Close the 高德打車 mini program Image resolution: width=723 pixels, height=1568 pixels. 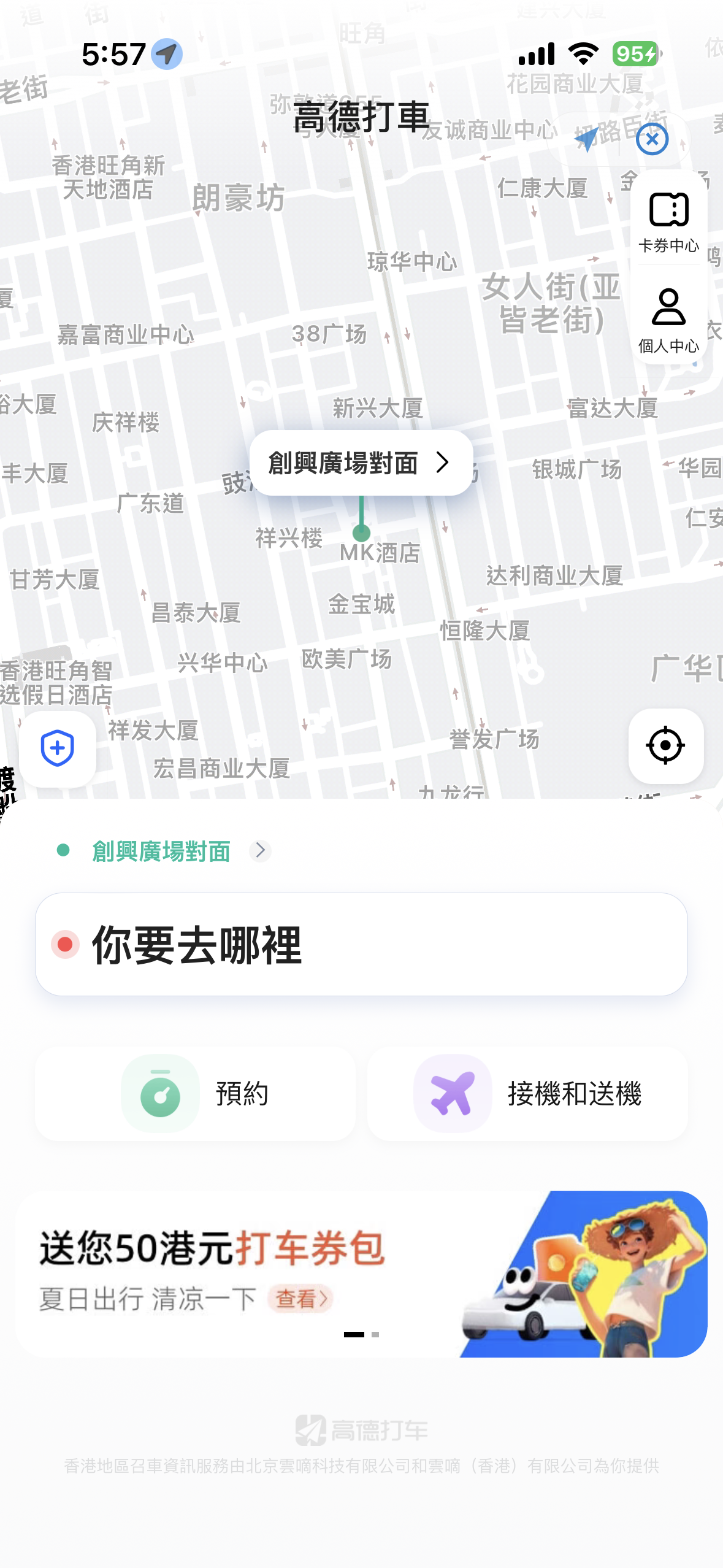tap(652, 139)
